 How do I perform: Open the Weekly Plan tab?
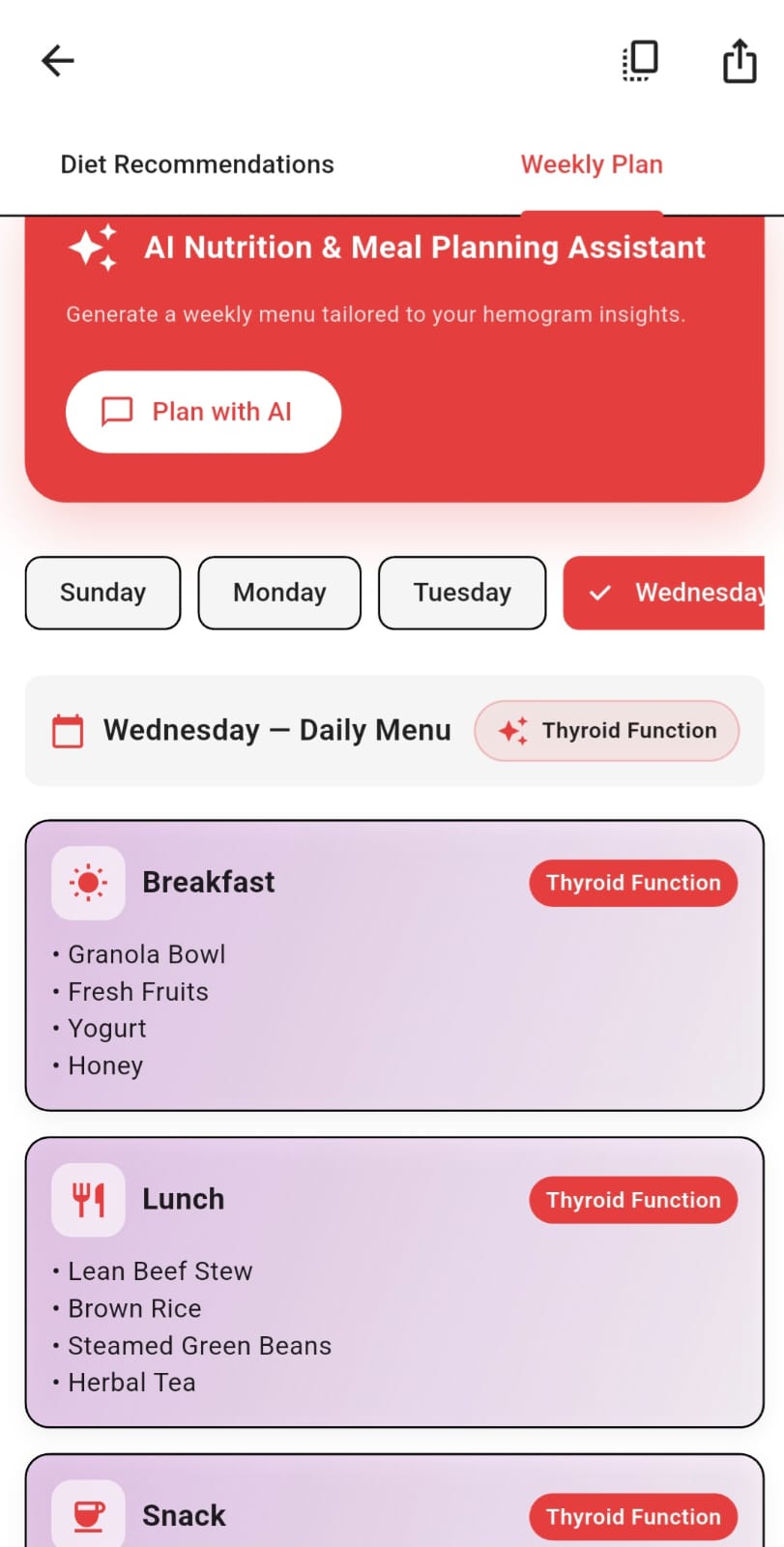[x=591, y=163]
